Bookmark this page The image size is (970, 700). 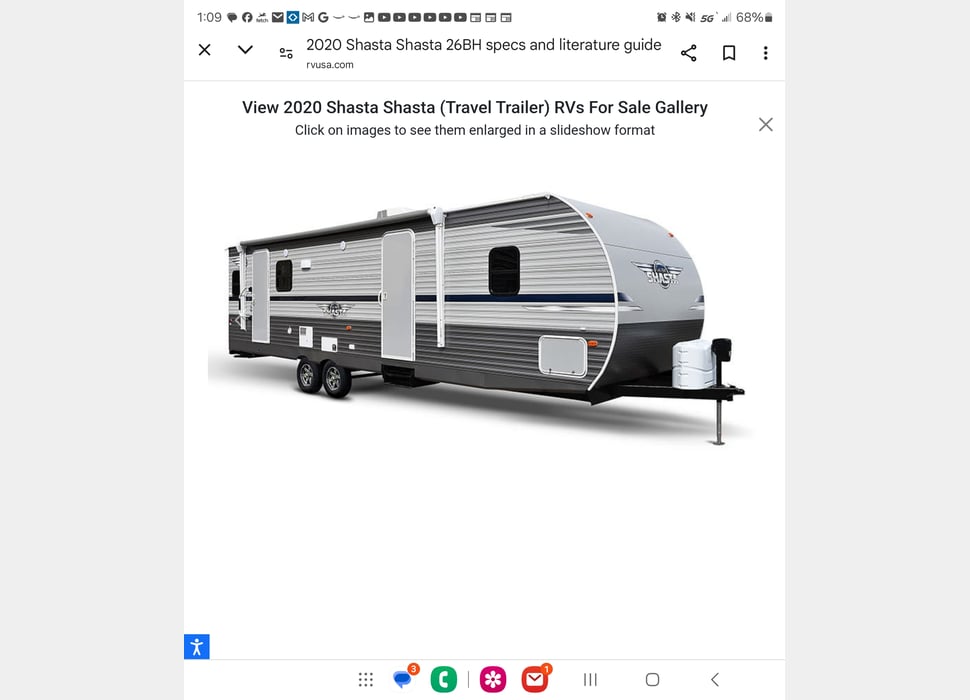[x=729, y=53]
